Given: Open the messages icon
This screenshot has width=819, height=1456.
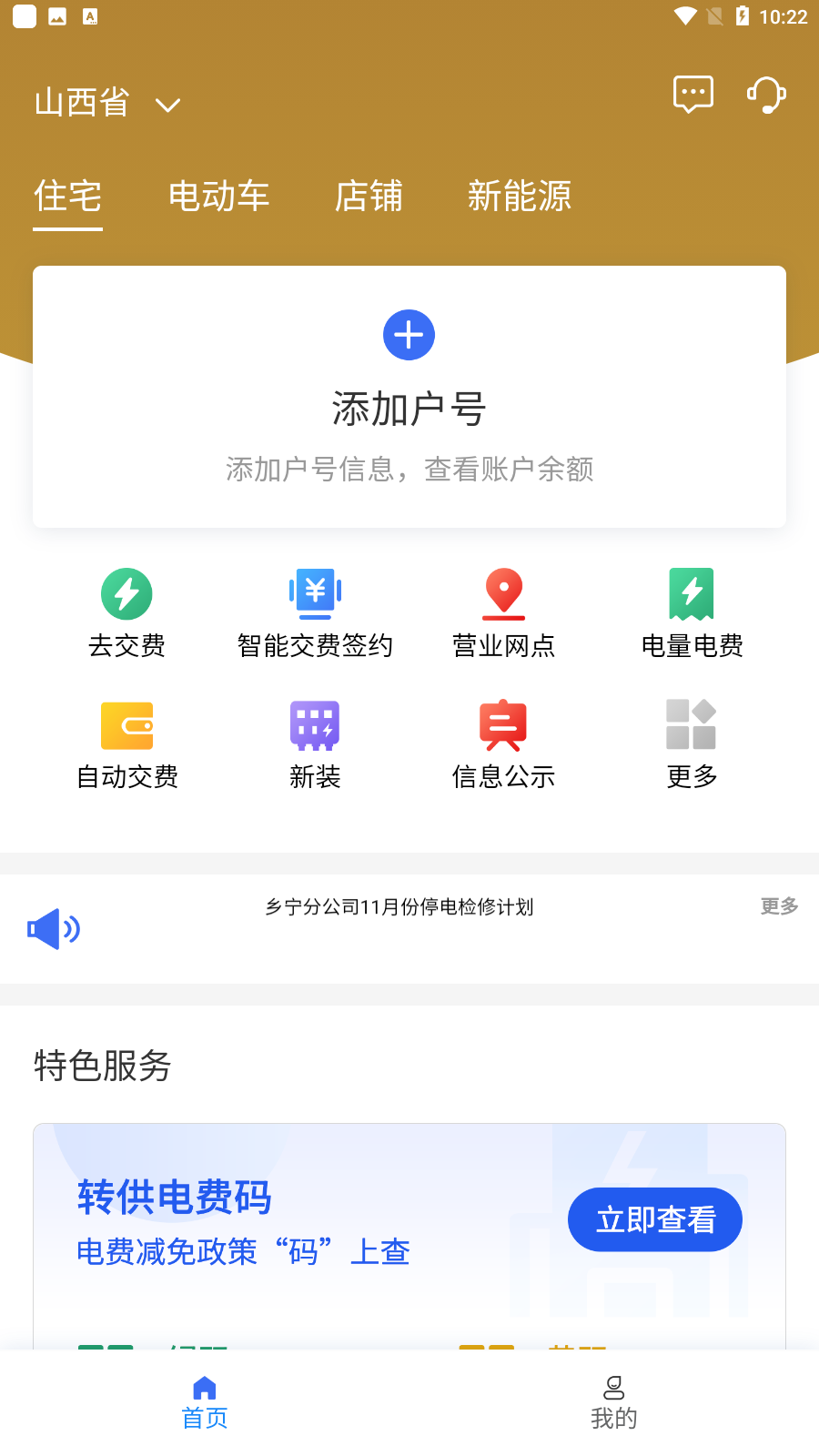Looking at the screenshot, I should click(x=693, y=94).
